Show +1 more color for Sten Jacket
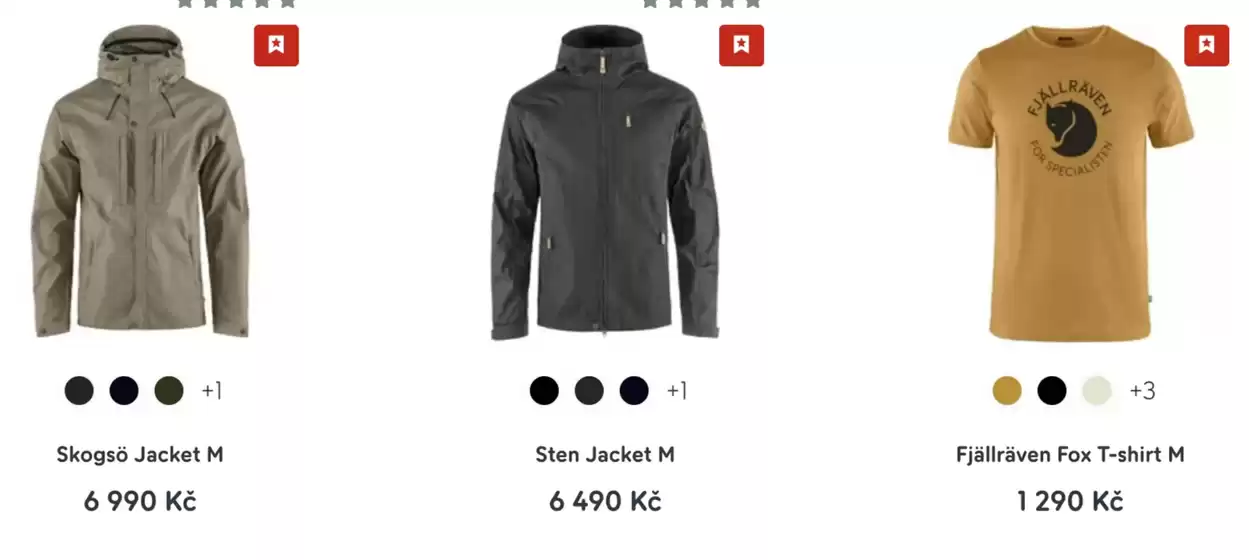The height and width of the screenshot is (560, 1249). pos(676,390)
